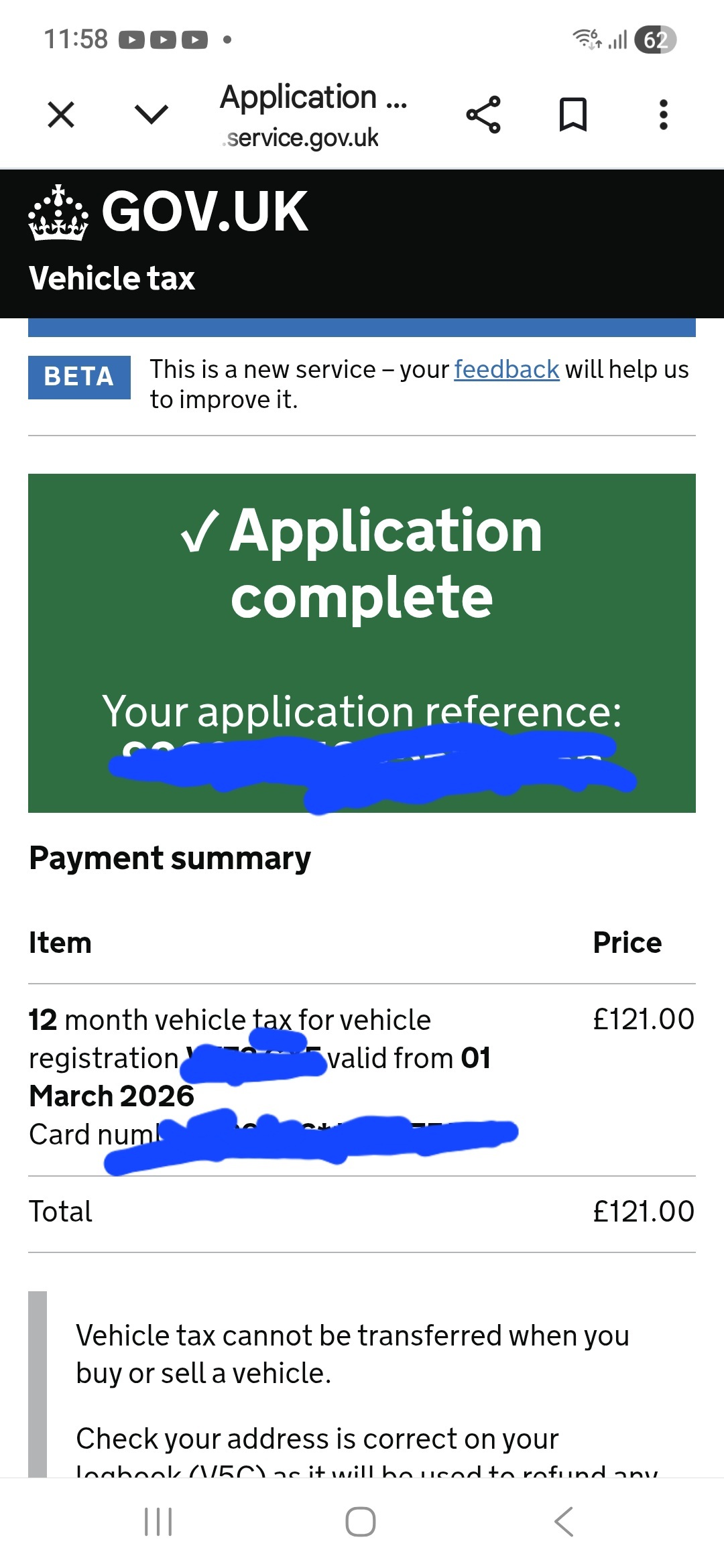724x1568 pixels.
Task: Go back using the system back button
Action: coord(564,1522)
